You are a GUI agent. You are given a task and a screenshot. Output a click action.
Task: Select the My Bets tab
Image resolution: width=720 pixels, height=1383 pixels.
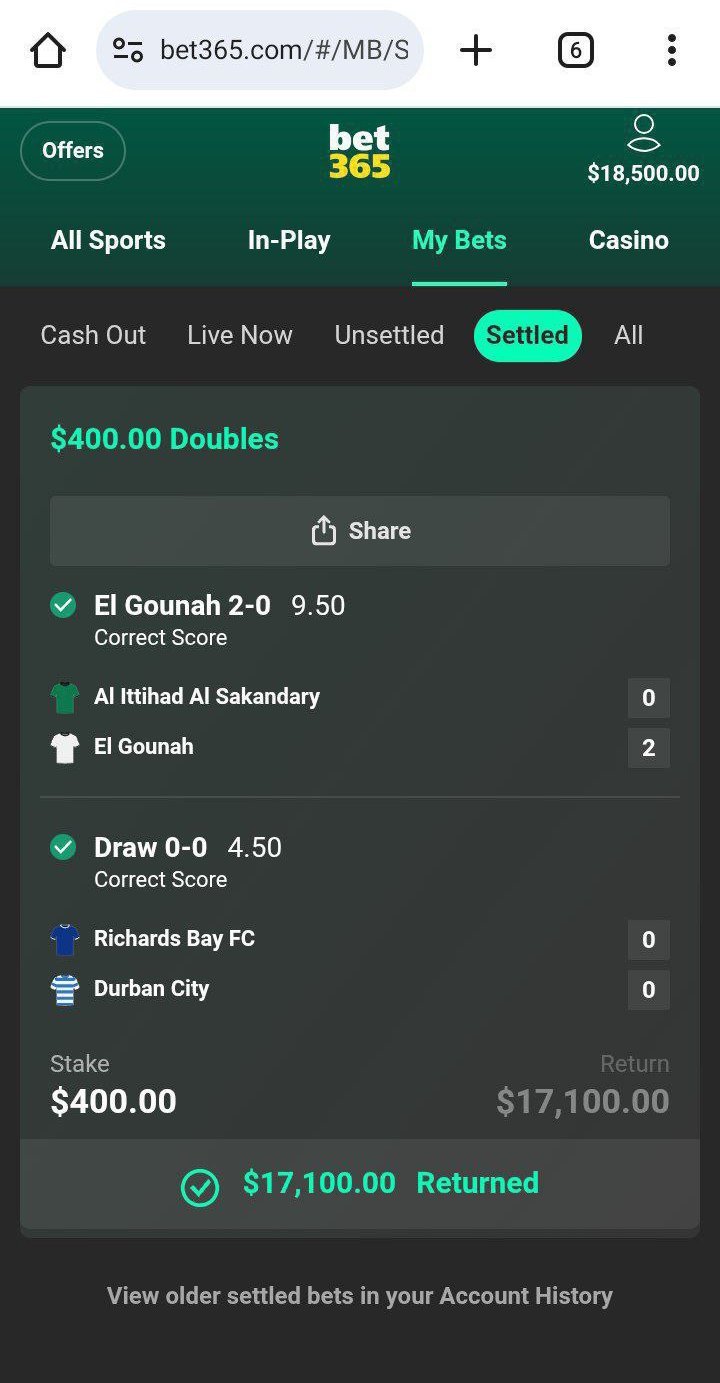(459, 240)
